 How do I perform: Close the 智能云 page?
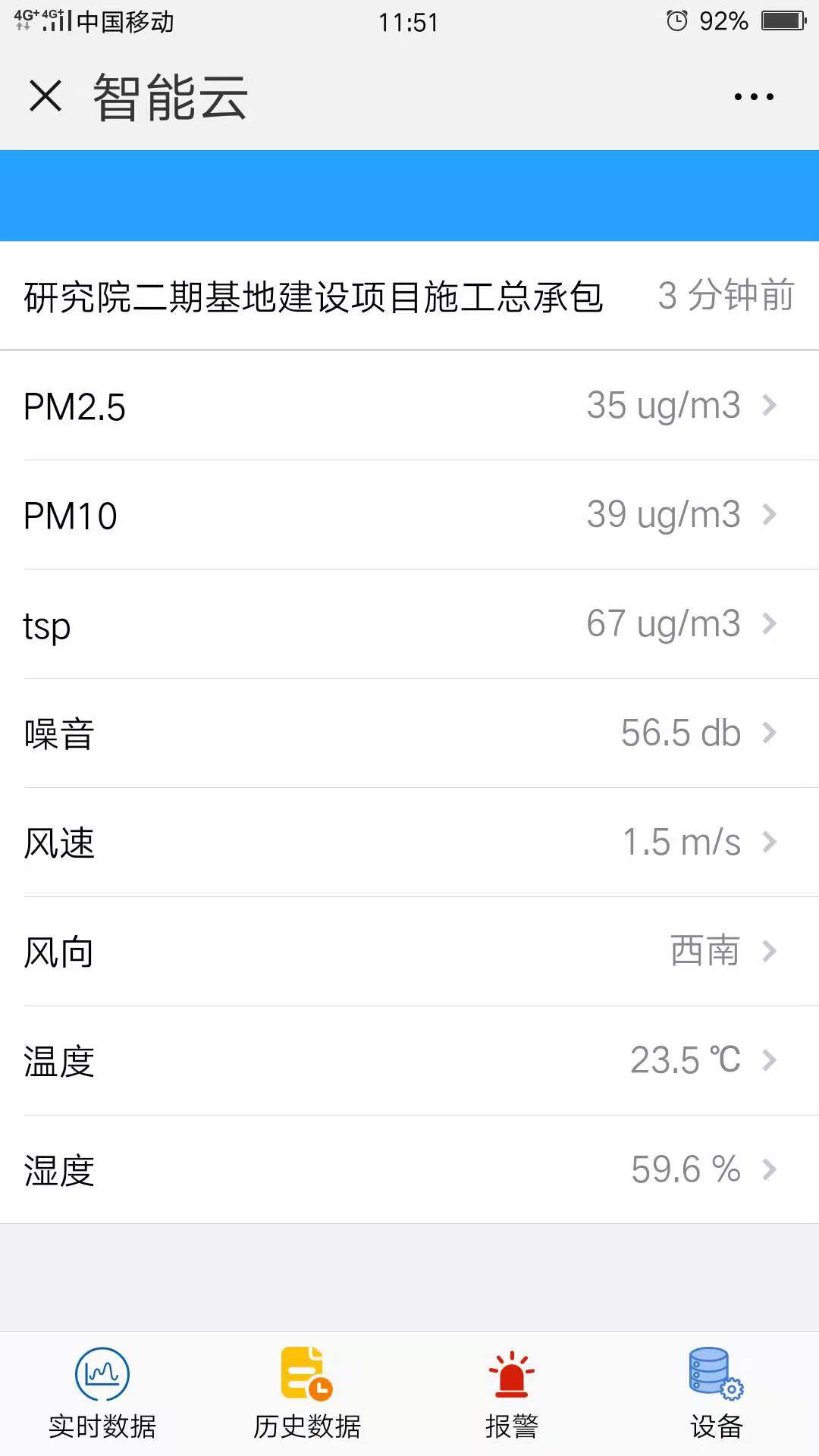[45, 96]
